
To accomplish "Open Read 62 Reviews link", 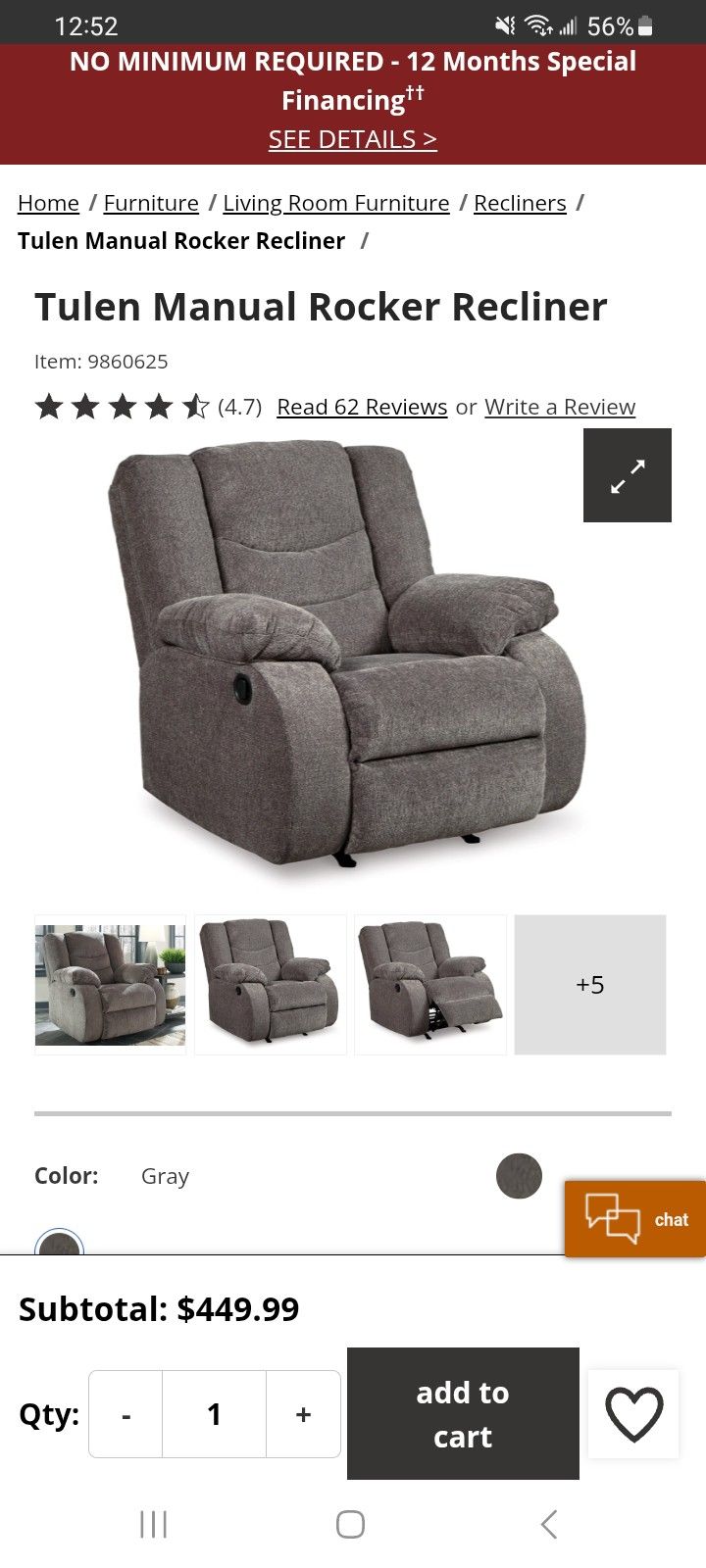I will [361, 406].
